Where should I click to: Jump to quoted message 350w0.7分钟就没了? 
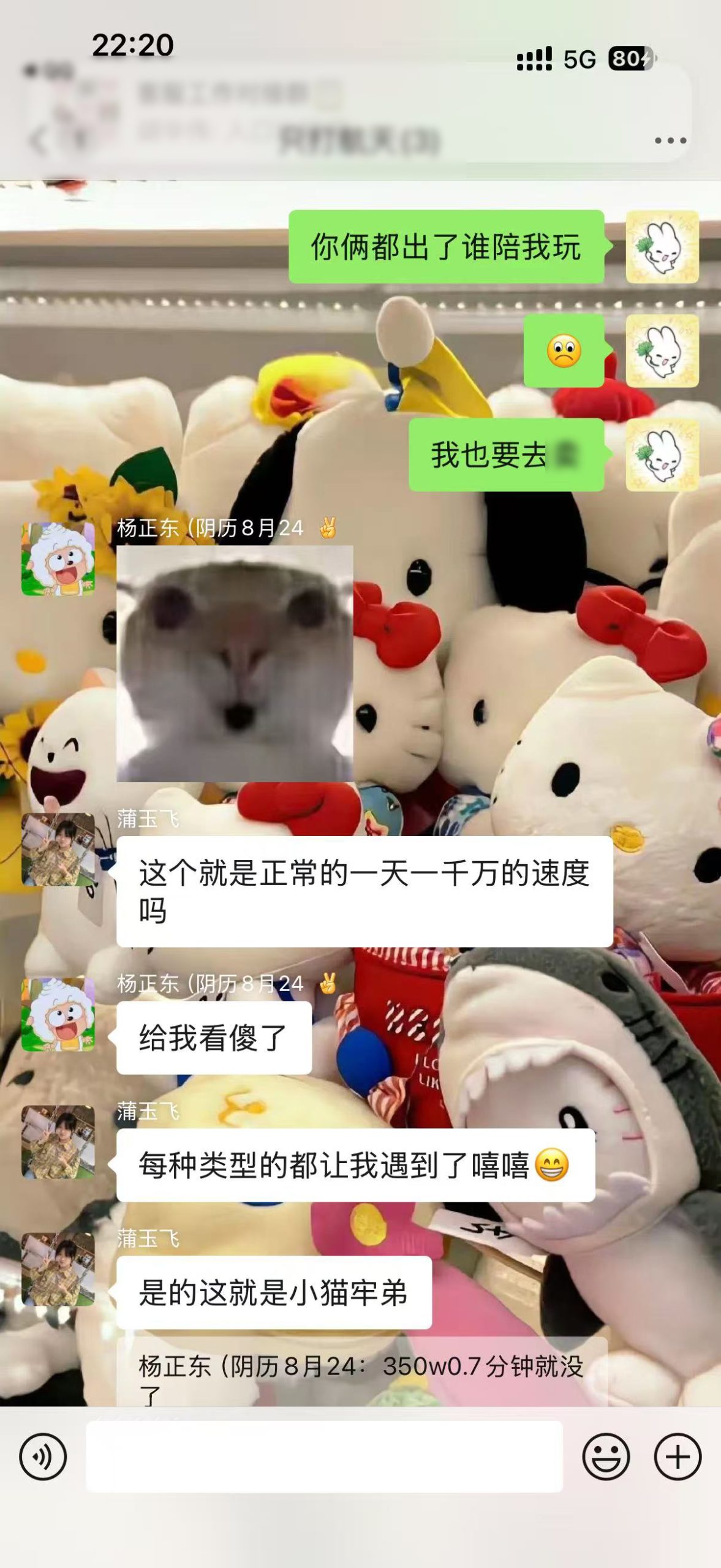tap(361, 1374)
